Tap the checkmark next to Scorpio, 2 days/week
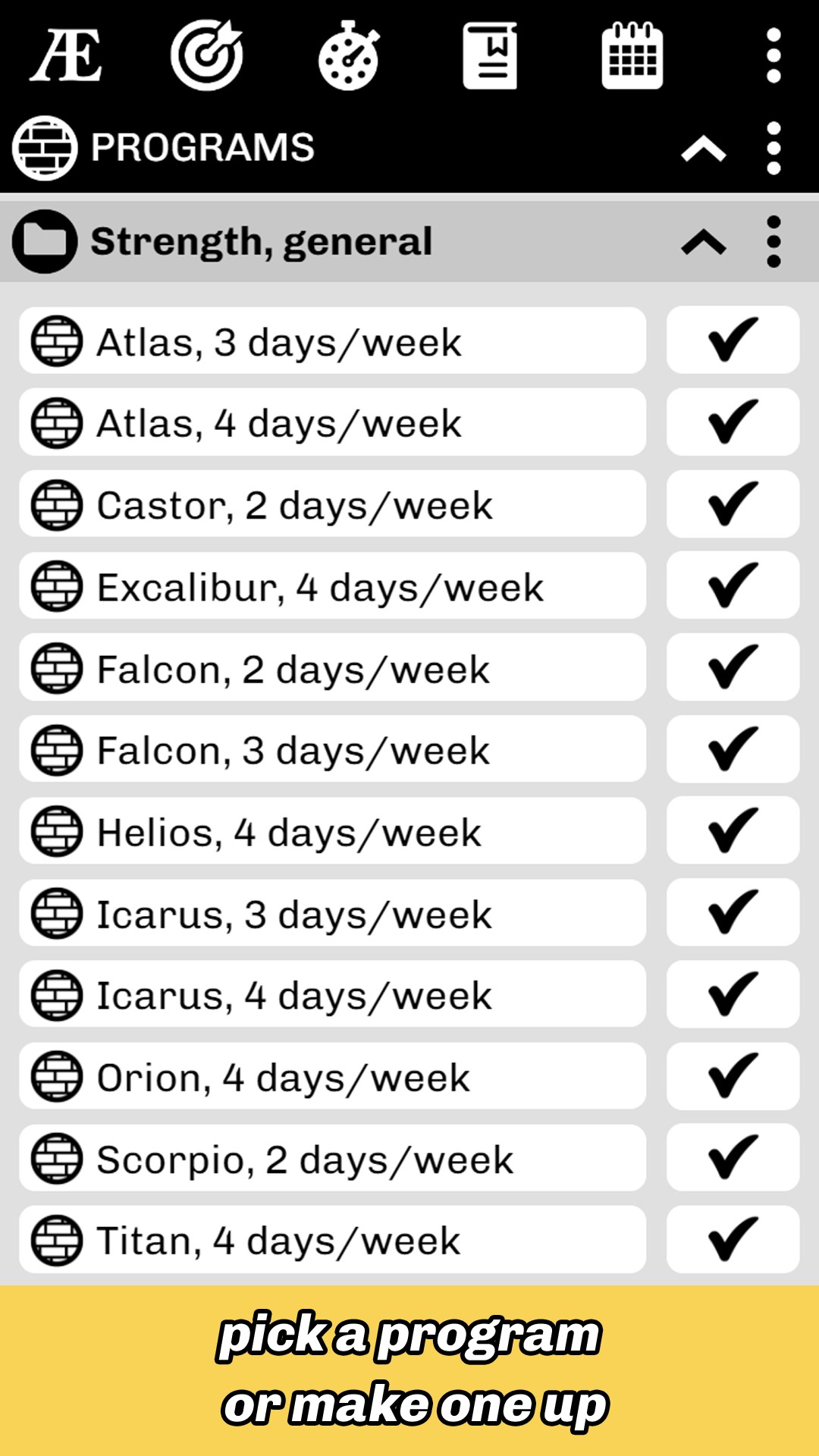Screen dimensions: 819x1456 733,1158
